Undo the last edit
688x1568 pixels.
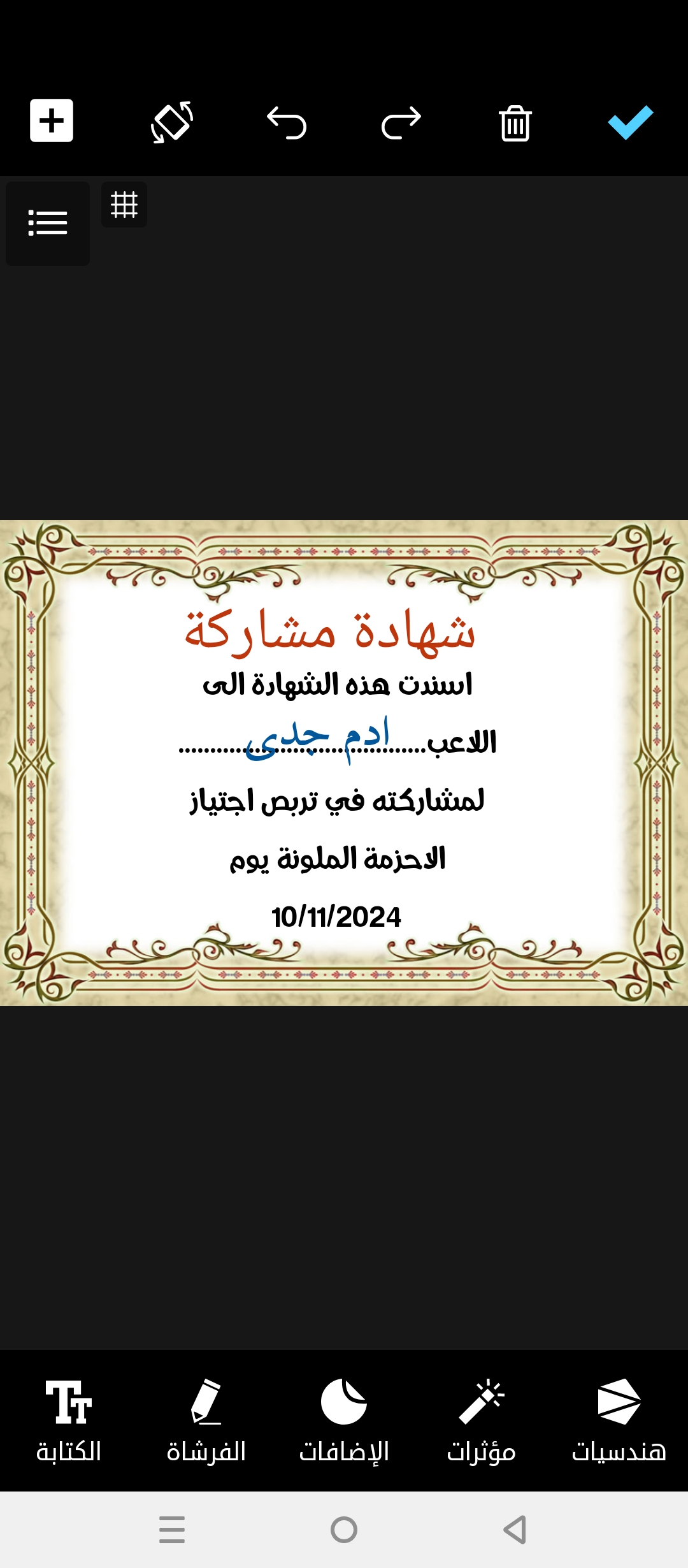(287, 122)
